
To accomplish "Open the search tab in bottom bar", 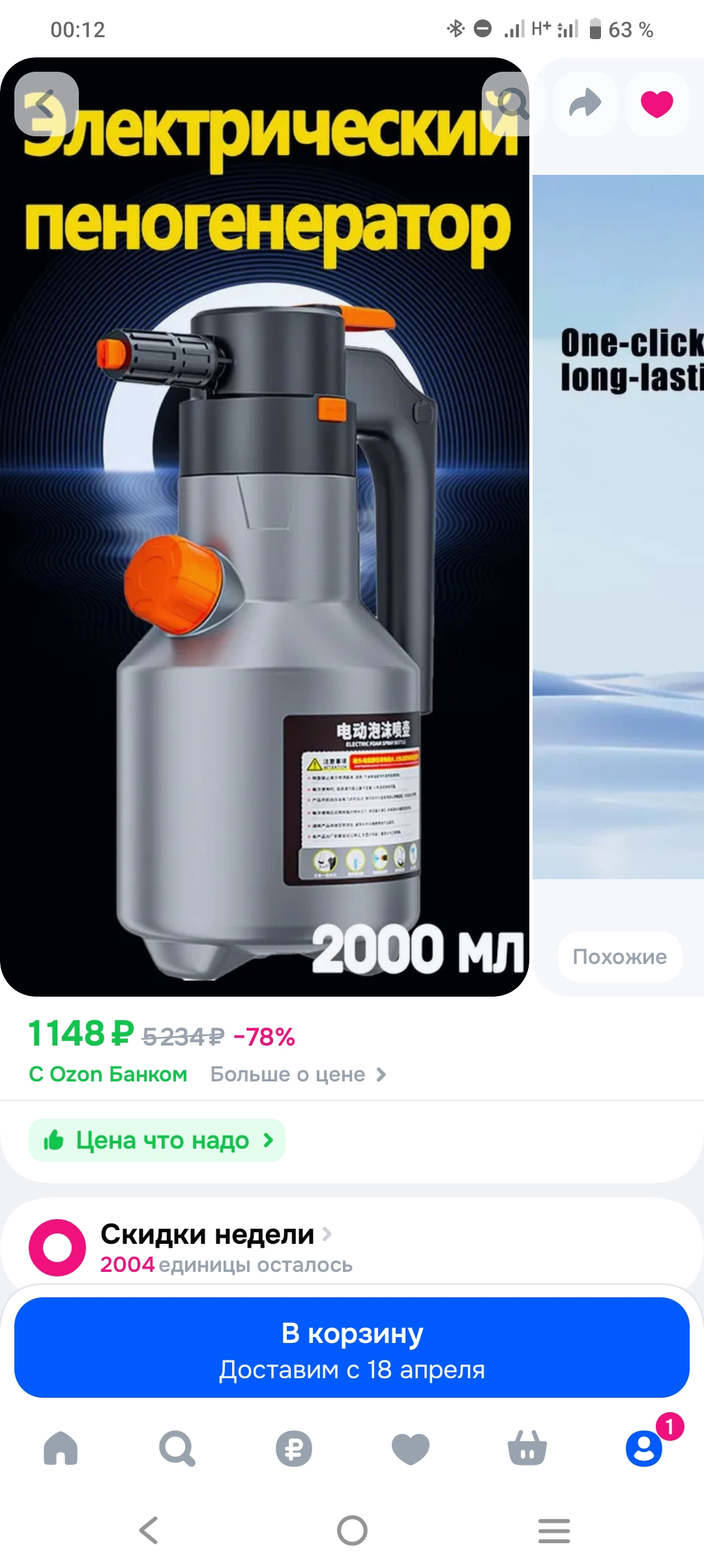I will pyautogui.click(x=177, y=1448).
